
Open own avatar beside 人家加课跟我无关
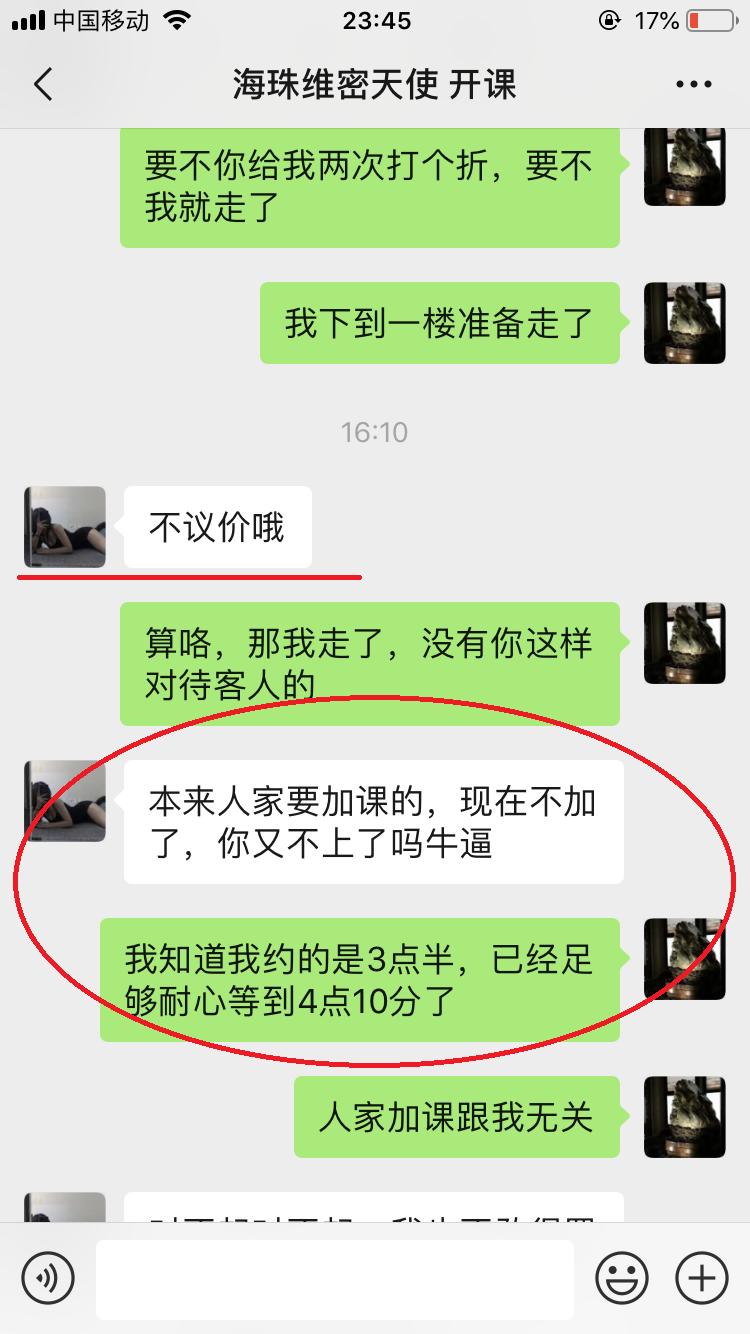(x=684, y=1117)
